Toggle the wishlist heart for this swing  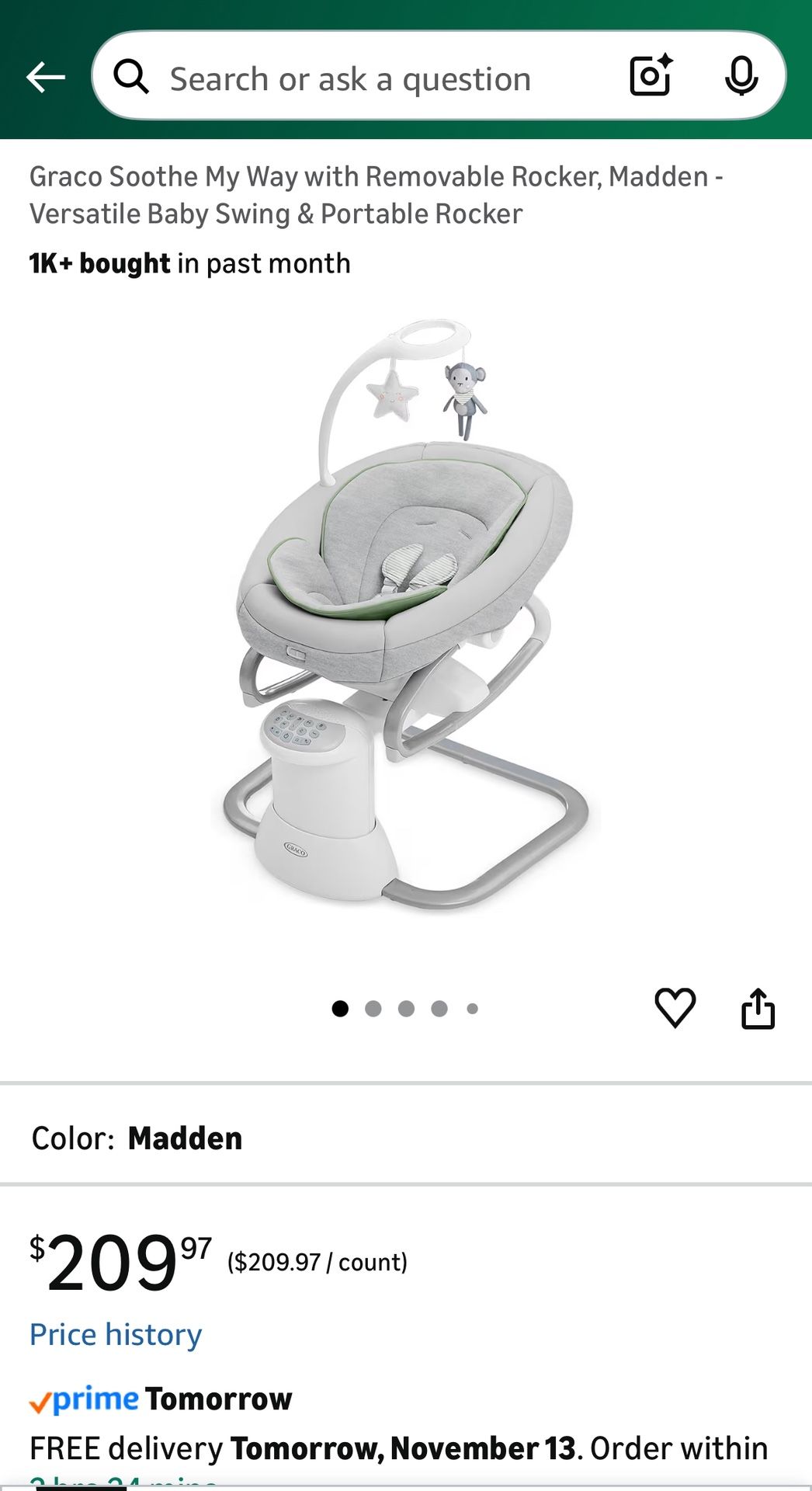(x=677, y=1007)
